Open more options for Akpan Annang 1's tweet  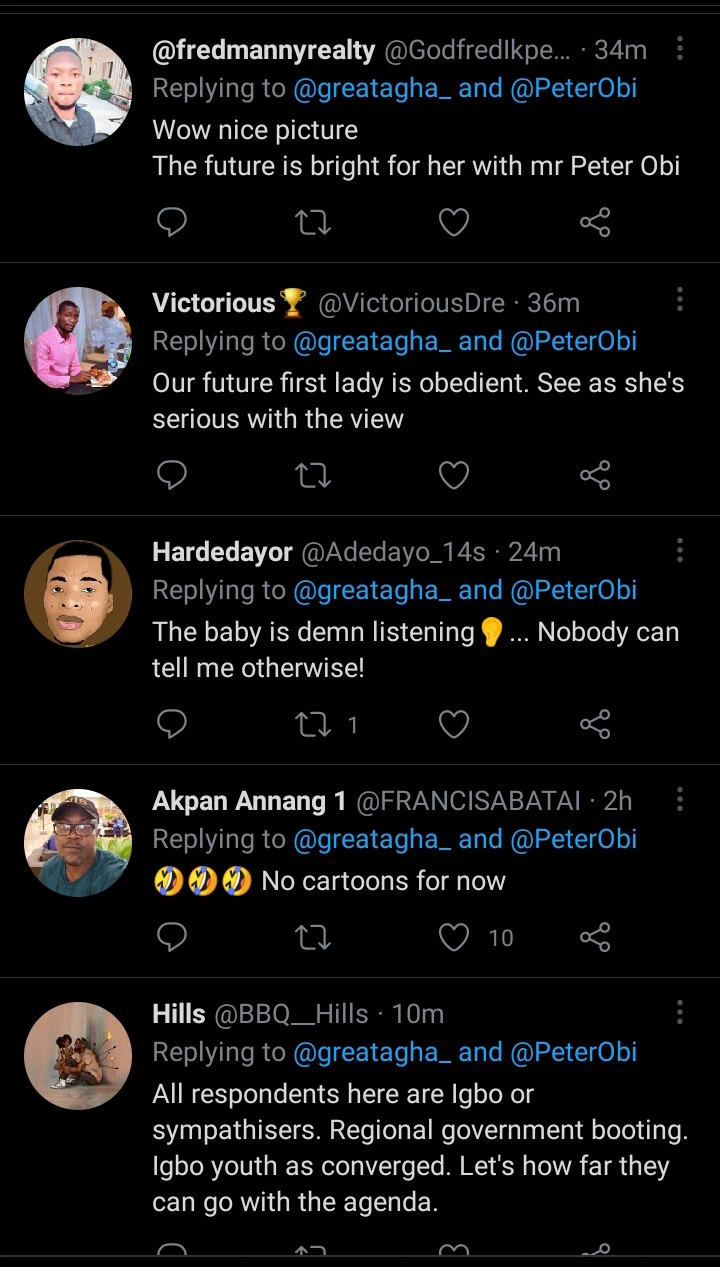tap(679, 798)
